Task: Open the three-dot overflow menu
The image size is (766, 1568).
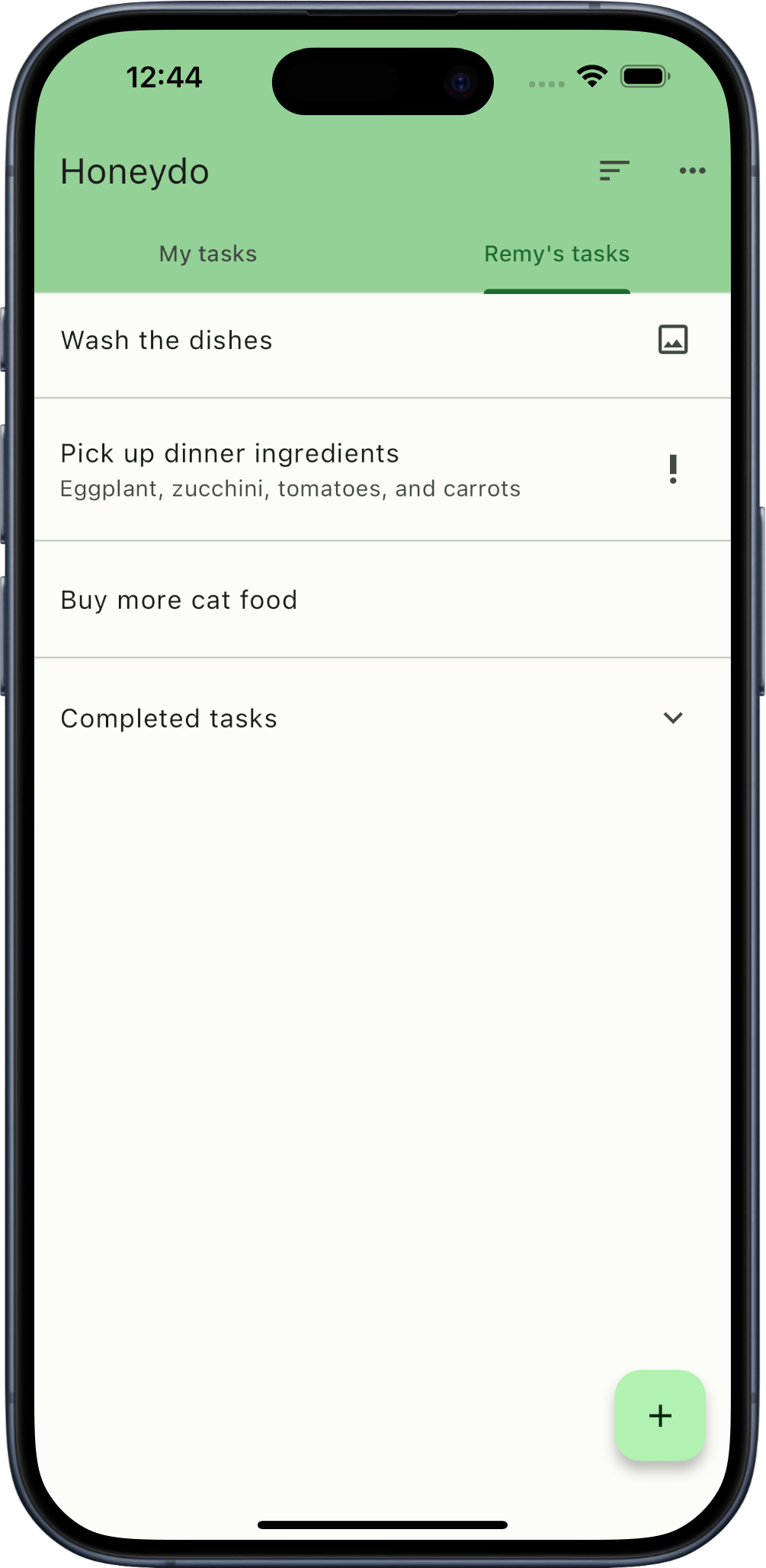Action: 692,171
